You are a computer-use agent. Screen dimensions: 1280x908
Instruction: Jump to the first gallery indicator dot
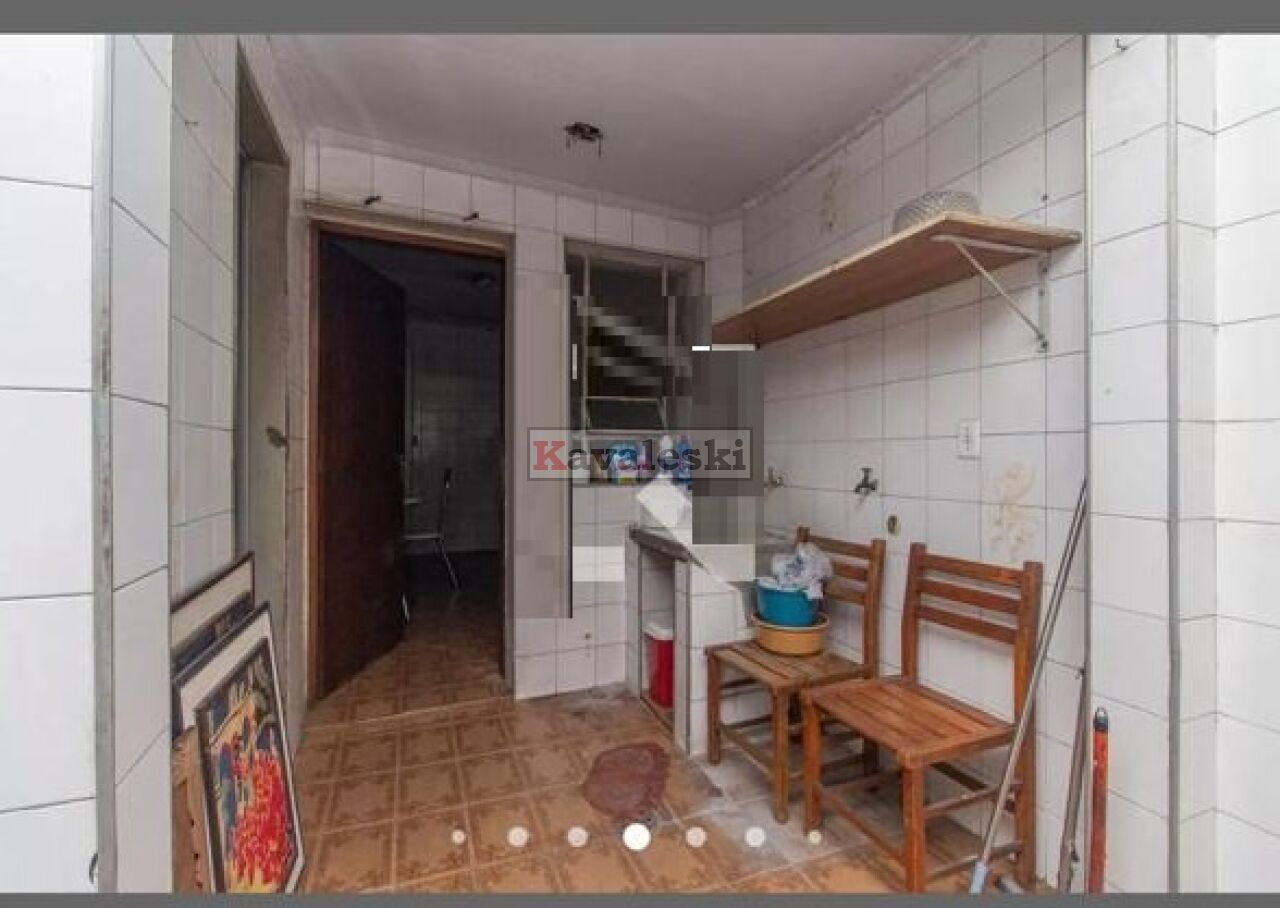click(x=458, y=837)
